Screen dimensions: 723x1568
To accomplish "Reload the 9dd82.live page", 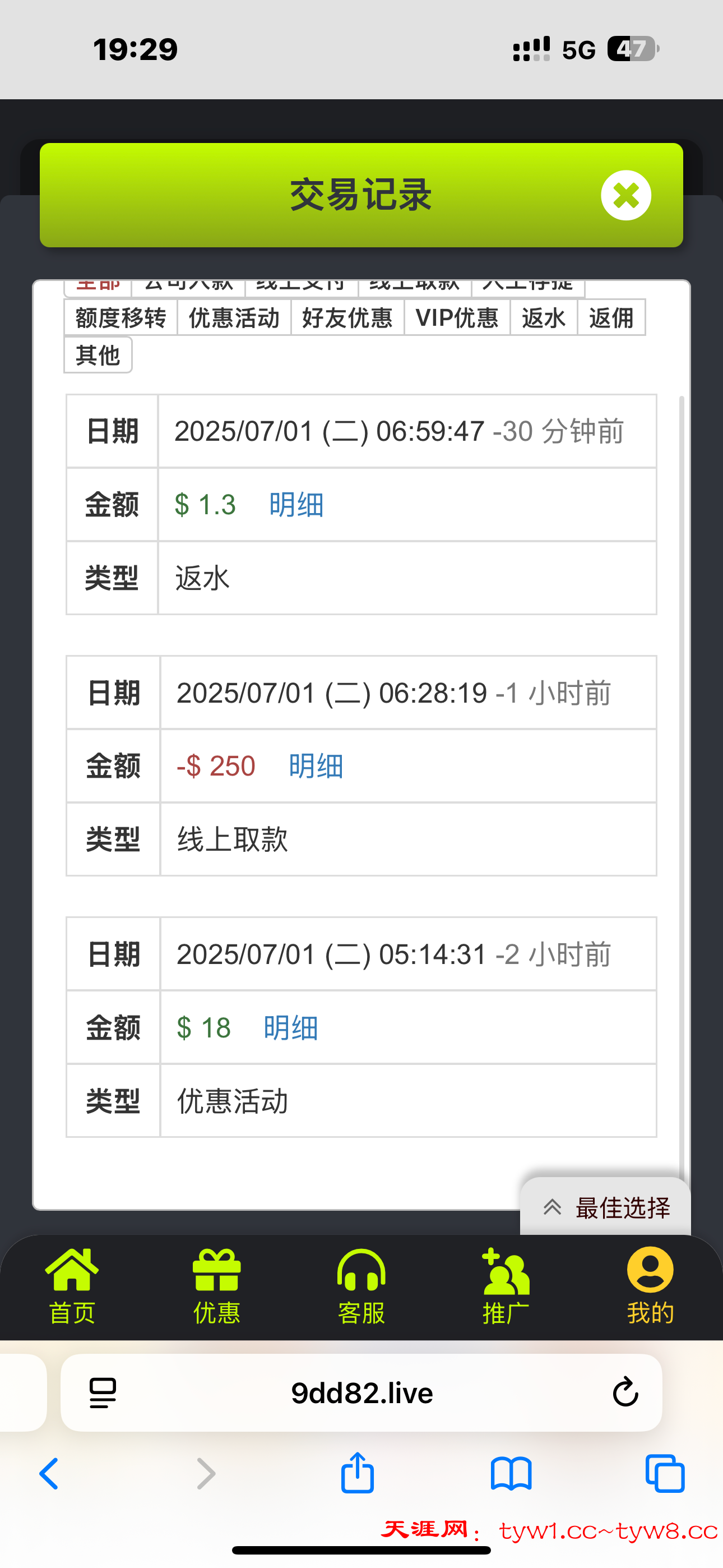I will tap(625, 1392).
